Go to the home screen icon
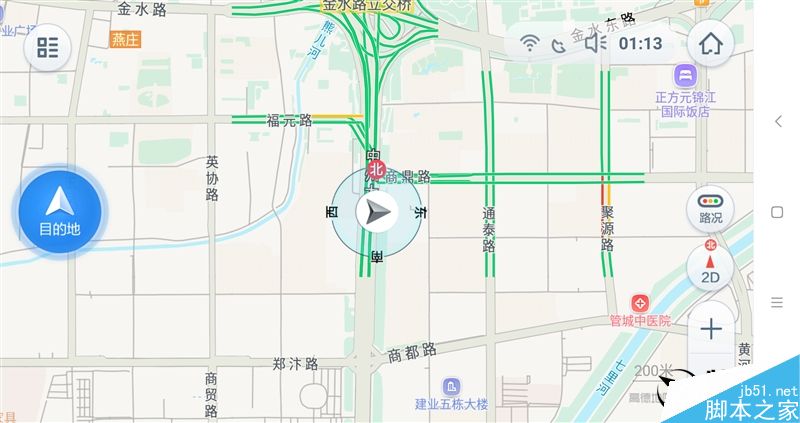Viewport: 800px width, 423px height. click(x=711, y=45)
